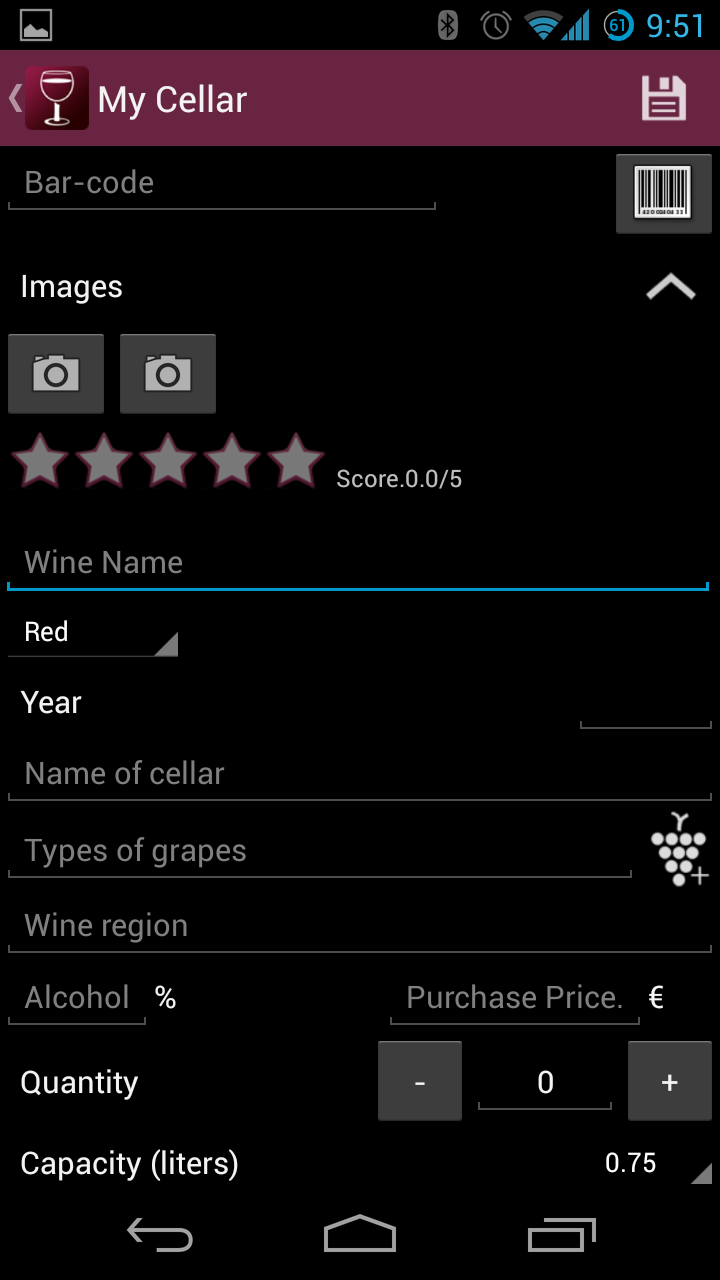Decrease quantity with the minus button
720x1280 pixels.
420,1081
